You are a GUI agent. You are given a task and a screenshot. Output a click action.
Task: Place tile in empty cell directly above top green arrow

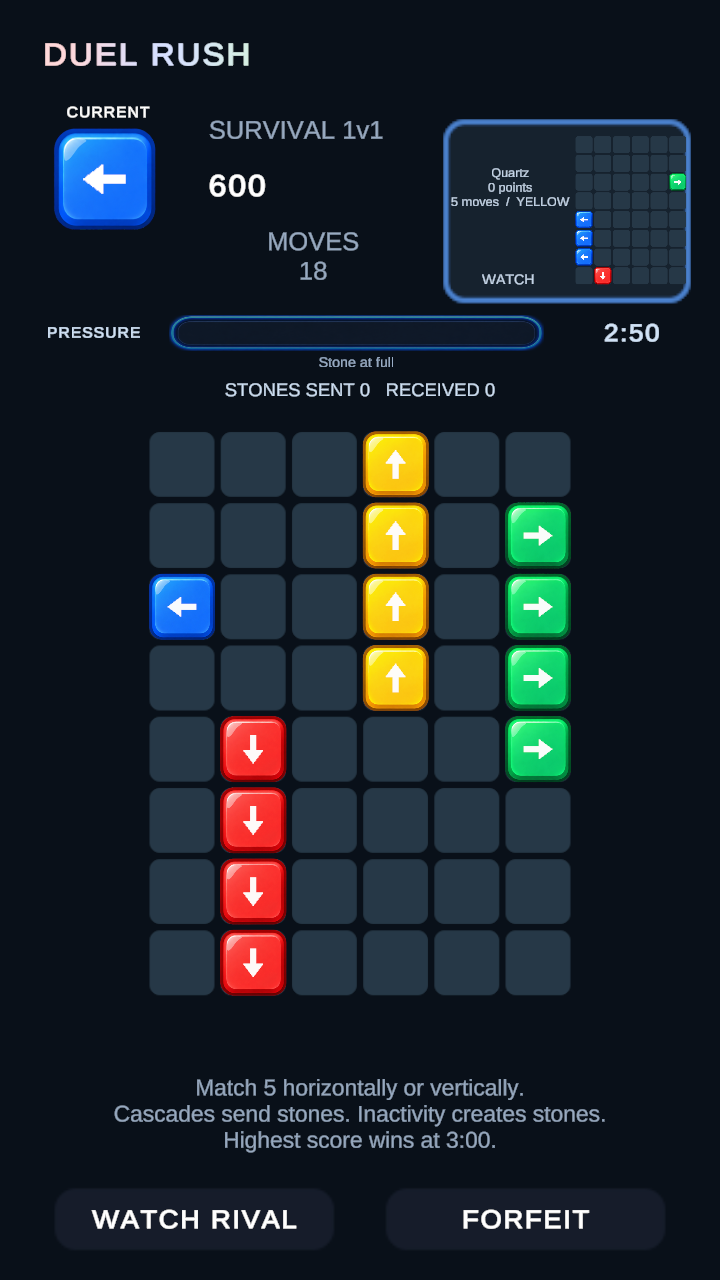[538, 464]
